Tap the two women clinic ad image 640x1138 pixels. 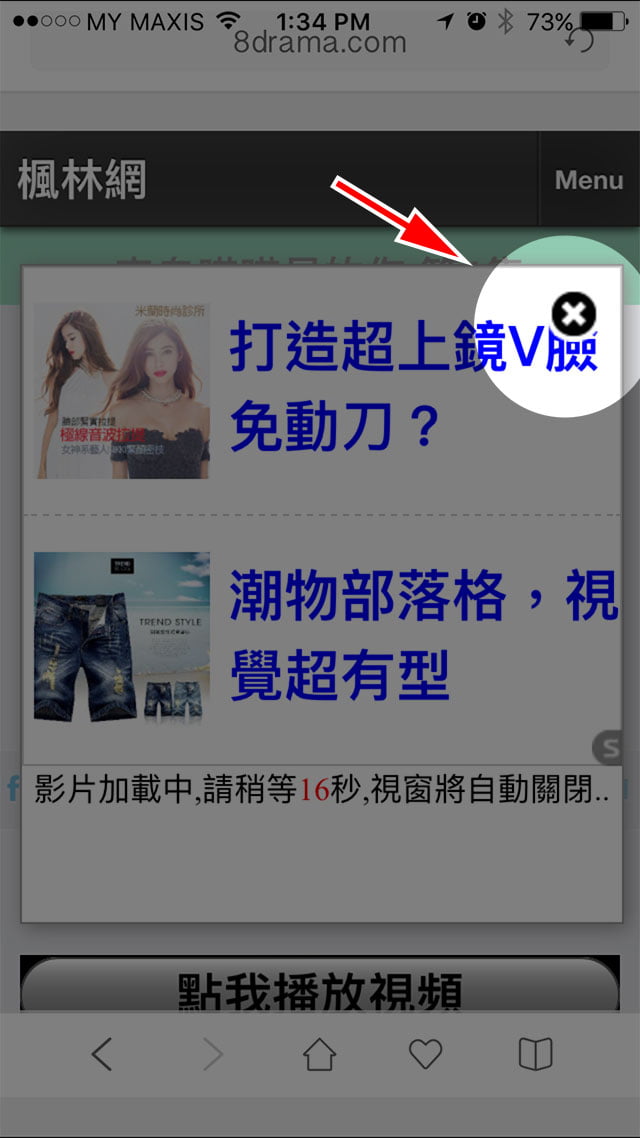[122, 391]
